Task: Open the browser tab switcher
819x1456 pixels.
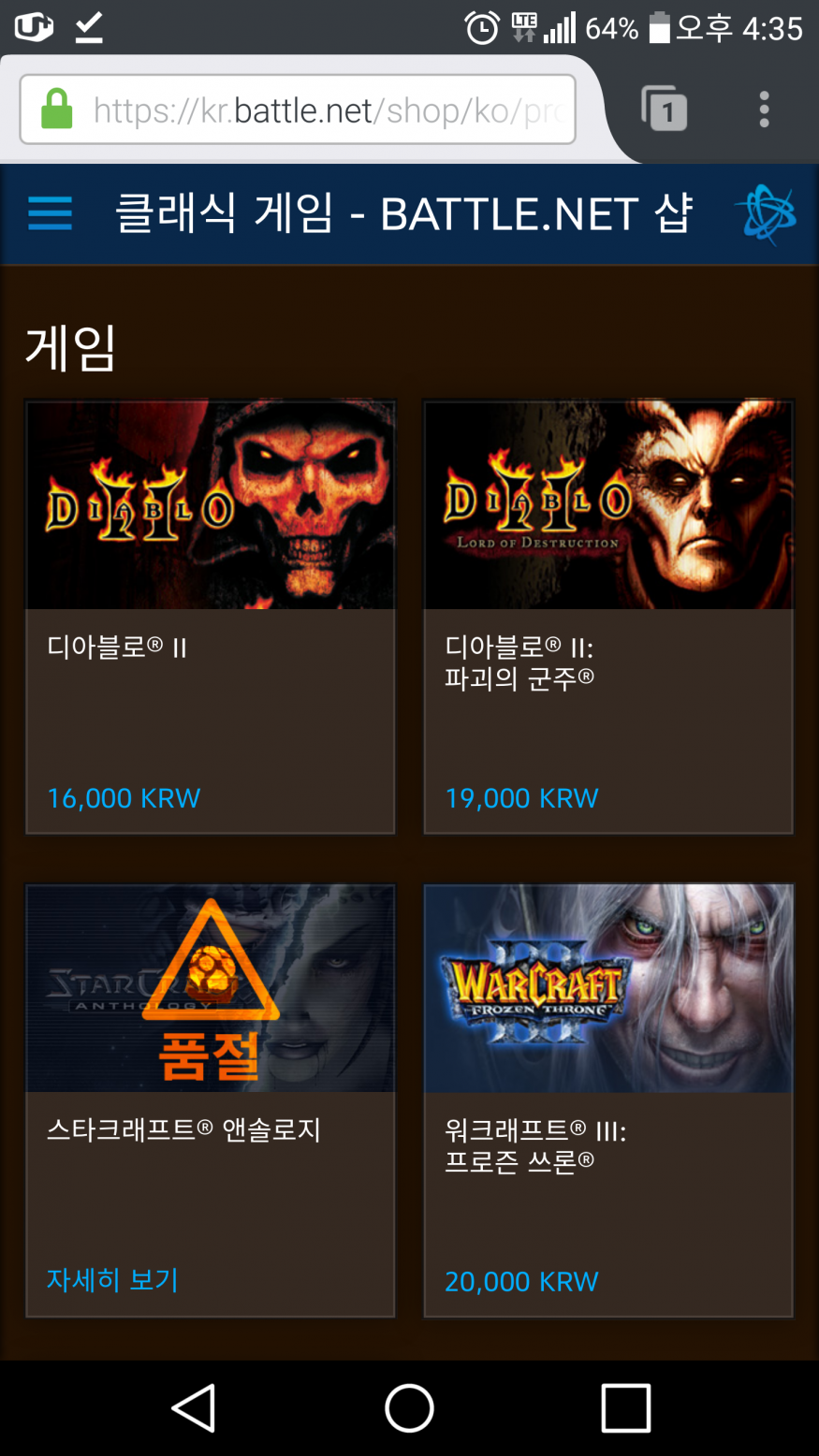Action: 664,109
